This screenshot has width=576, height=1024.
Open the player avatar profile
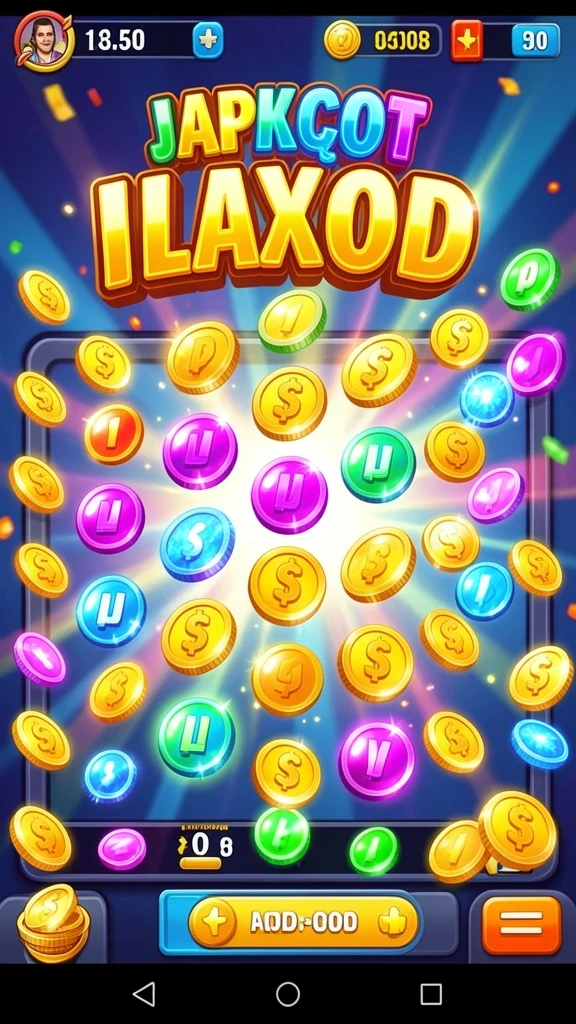(x=43, y=40)
